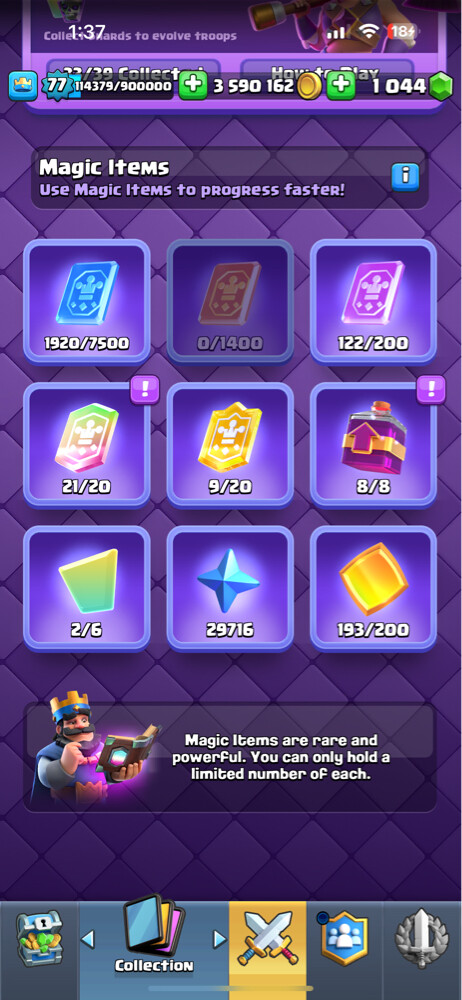Screen dimensions: 462x1000
Task: Open the gold token item showing 193/200
Action: 373,589
